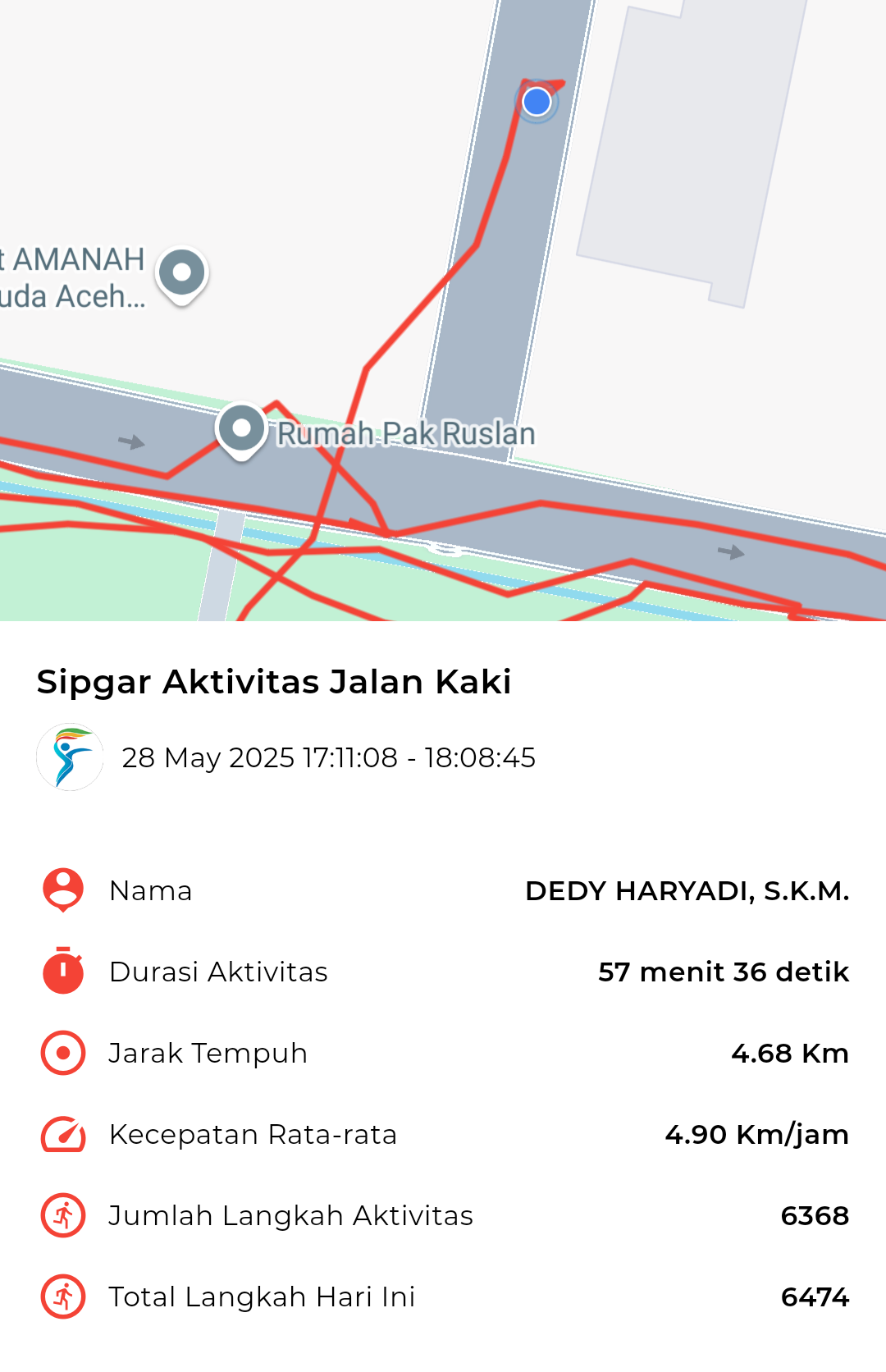The image size is (886, 1372).
Task: Click the blue current location dot
Action: (x=536, y=102)
